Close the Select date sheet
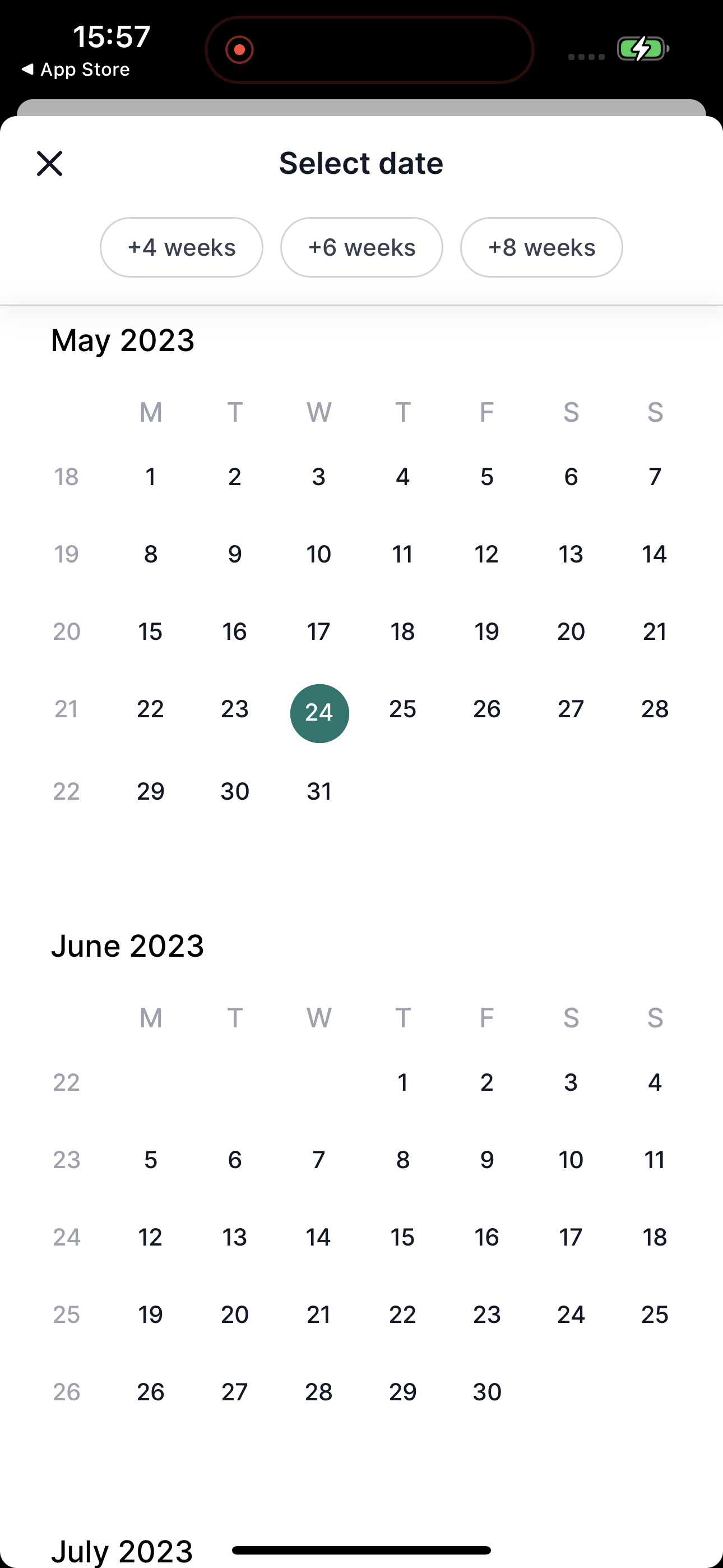723x1568 pixels. [49, 164]
